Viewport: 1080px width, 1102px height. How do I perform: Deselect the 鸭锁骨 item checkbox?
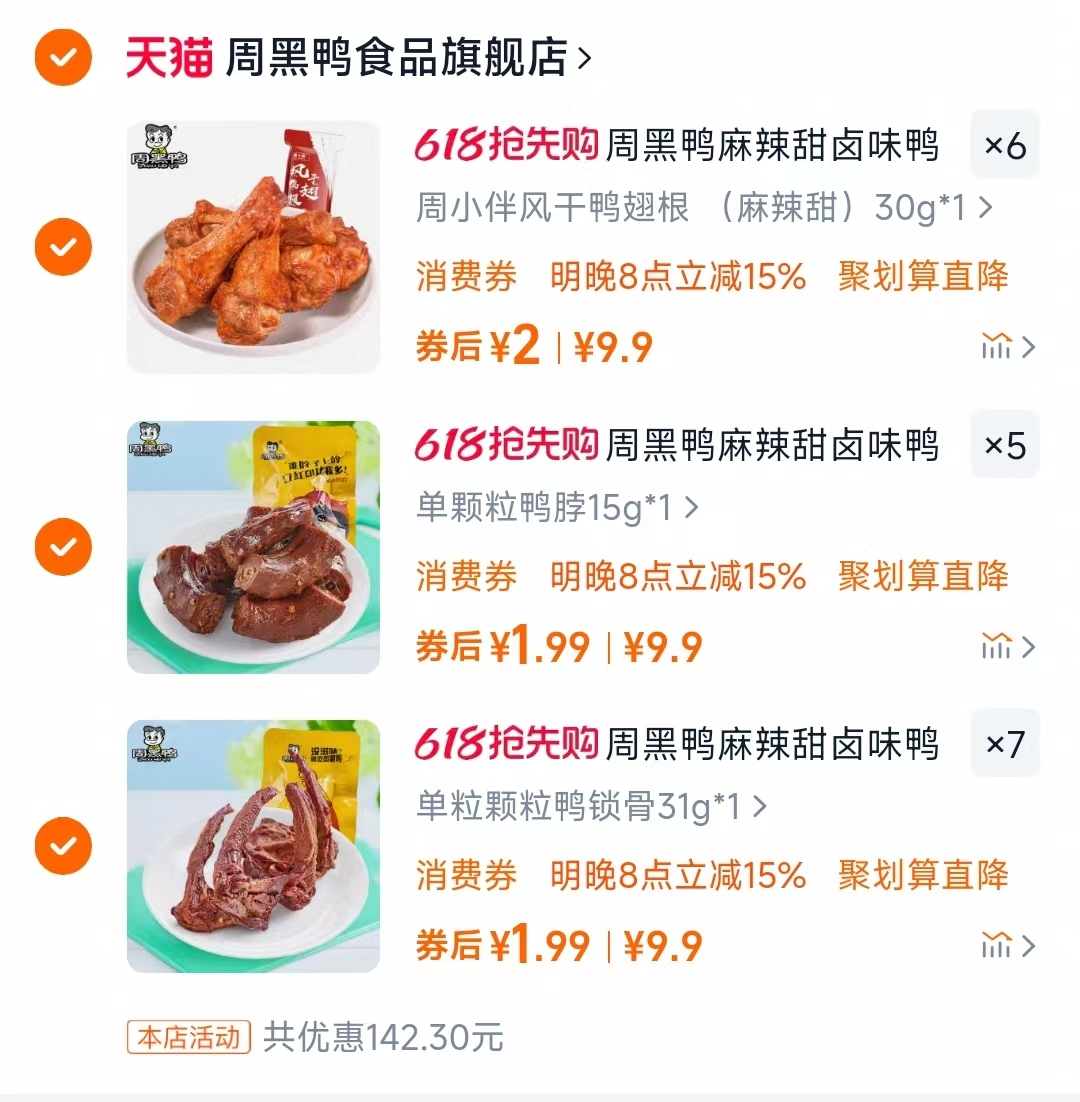[x=63, y=846]
